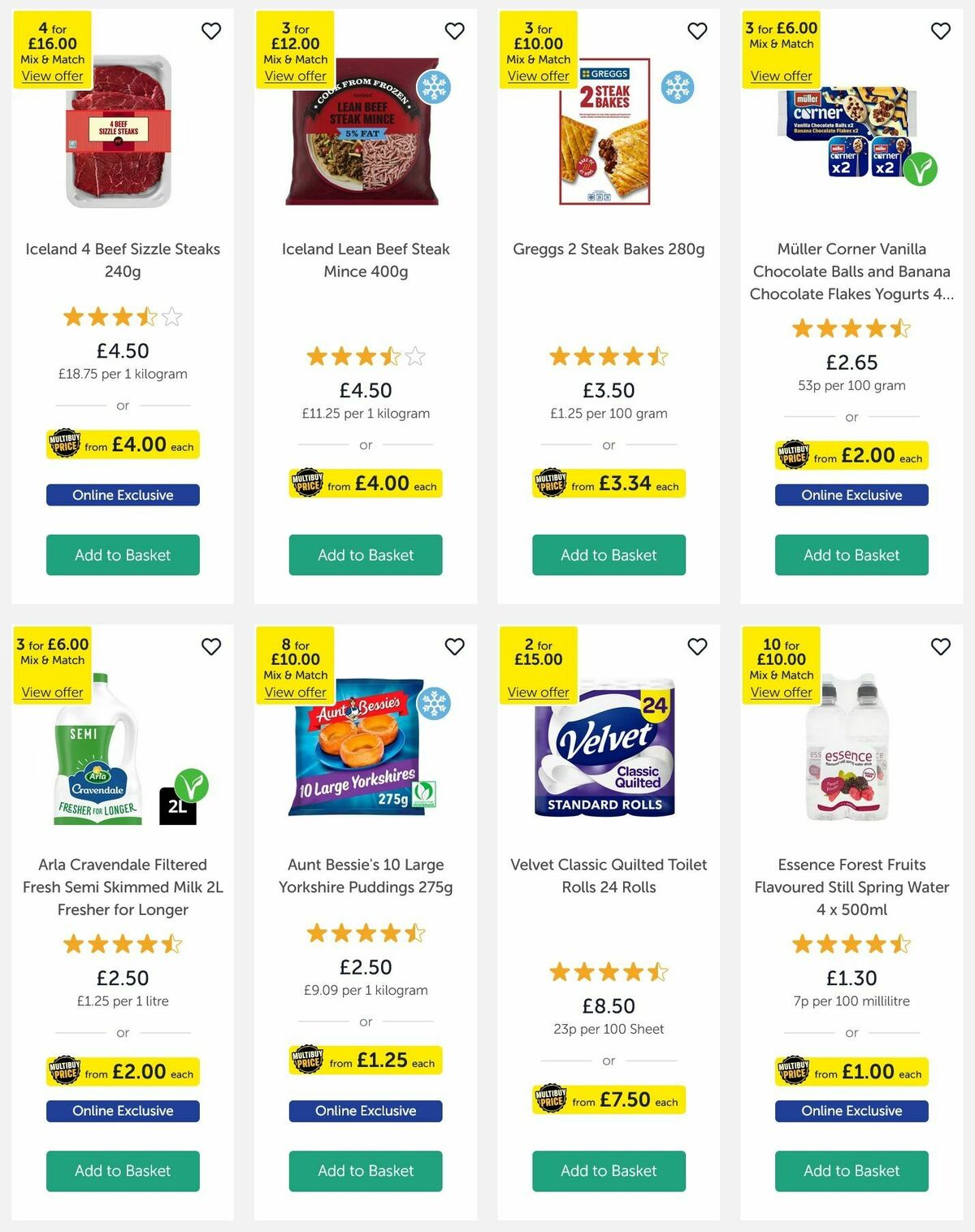This screenshot has height=1232, width=975.
Task: Expand the 8 for £10.00 Mix & Match offer details
Action: [295, 692]
